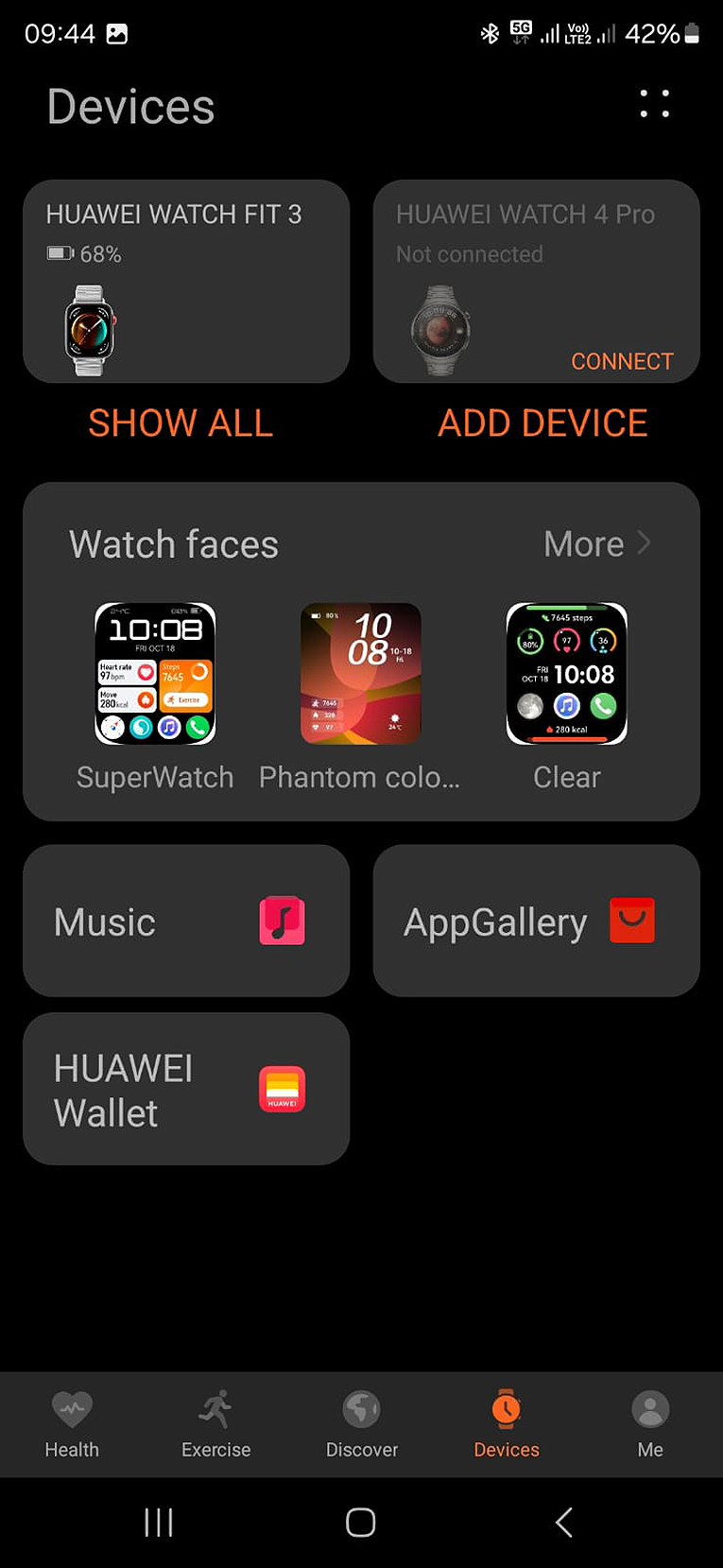Connect the HUAWEI WATCH 4 Pro
The width and height of the screenshot is (723, 1568).
click(621, 361)
